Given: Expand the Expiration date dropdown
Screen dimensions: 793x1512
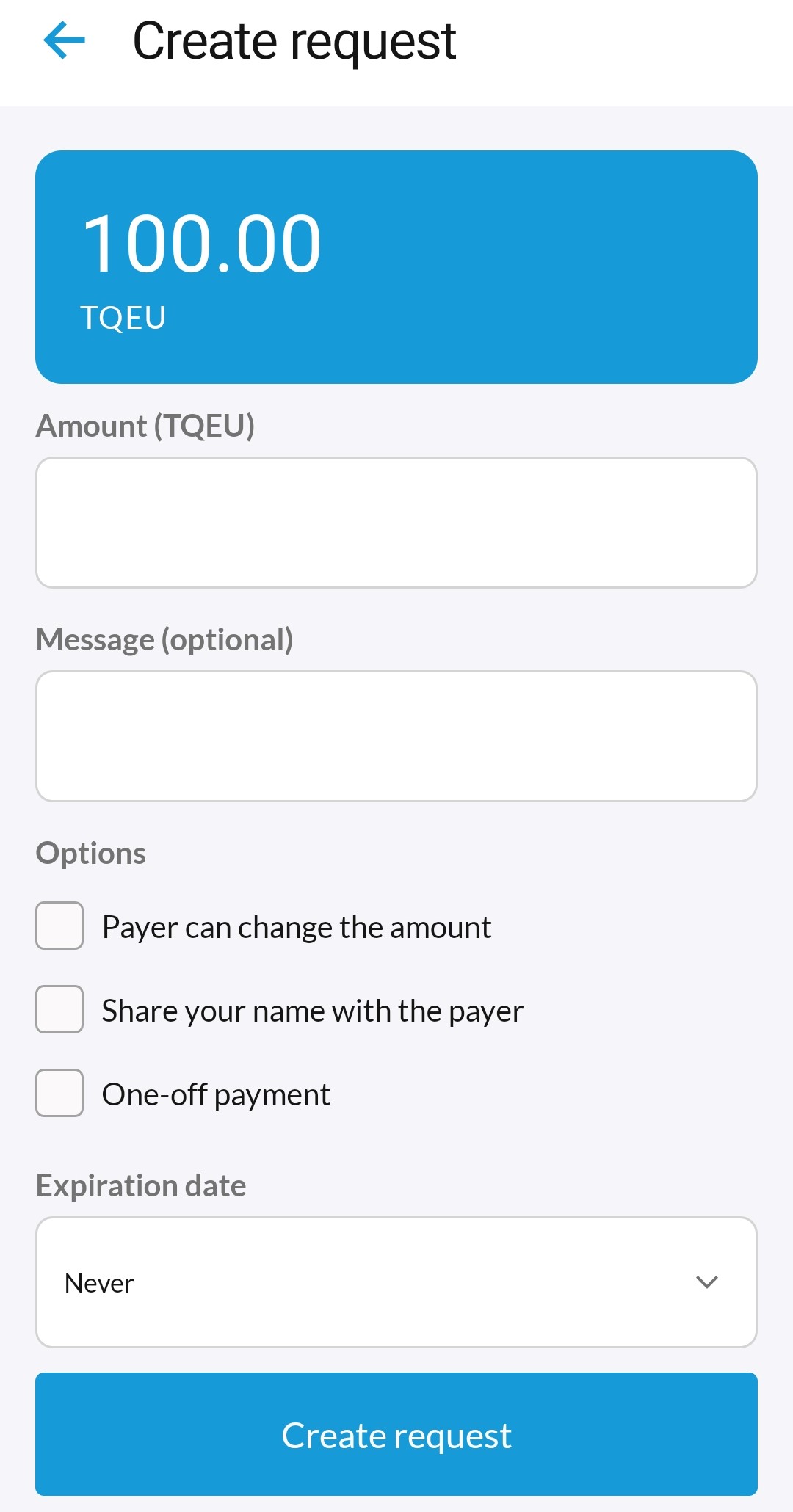Looking at the screenshot, I should (396, 1282).
